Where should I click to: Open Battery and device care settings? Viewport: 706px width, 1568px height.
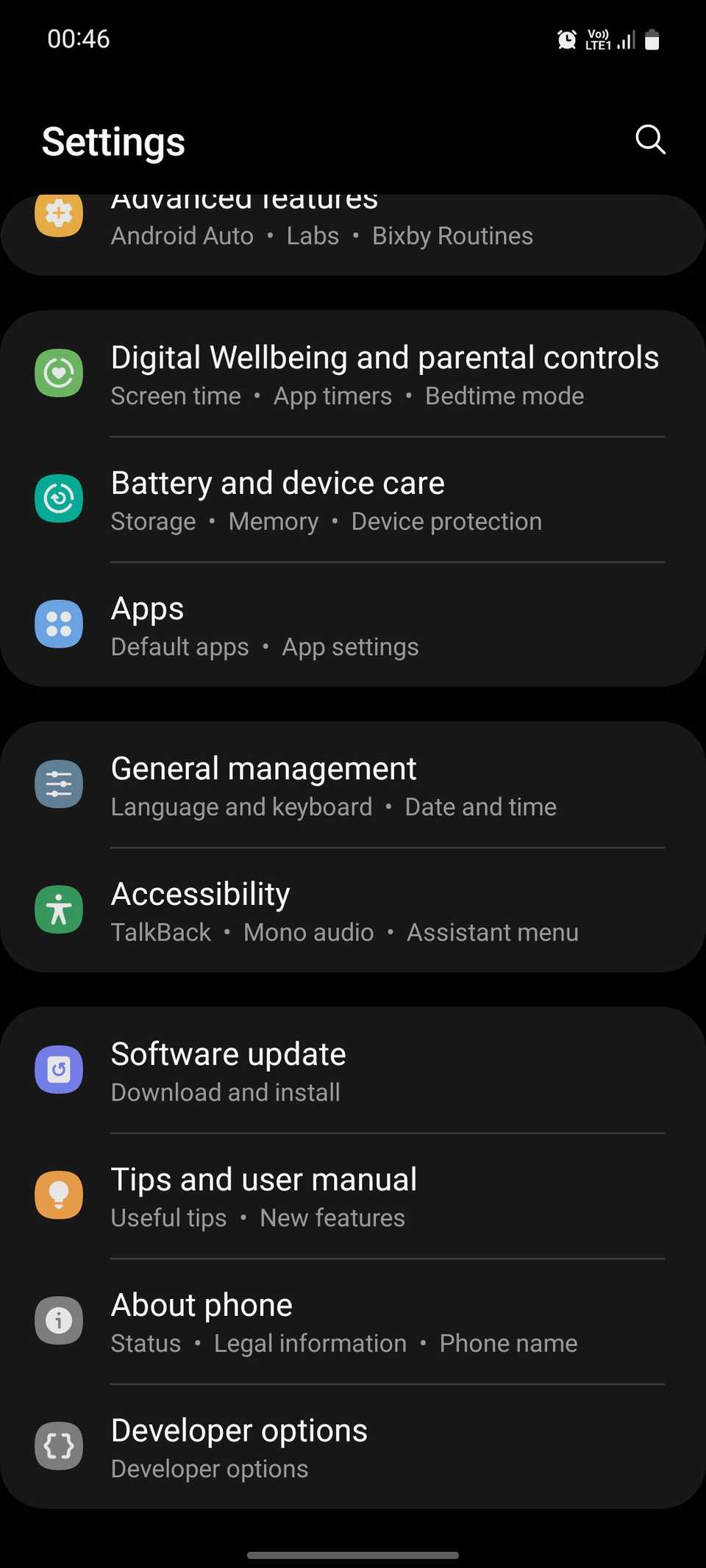coord(353,498)
